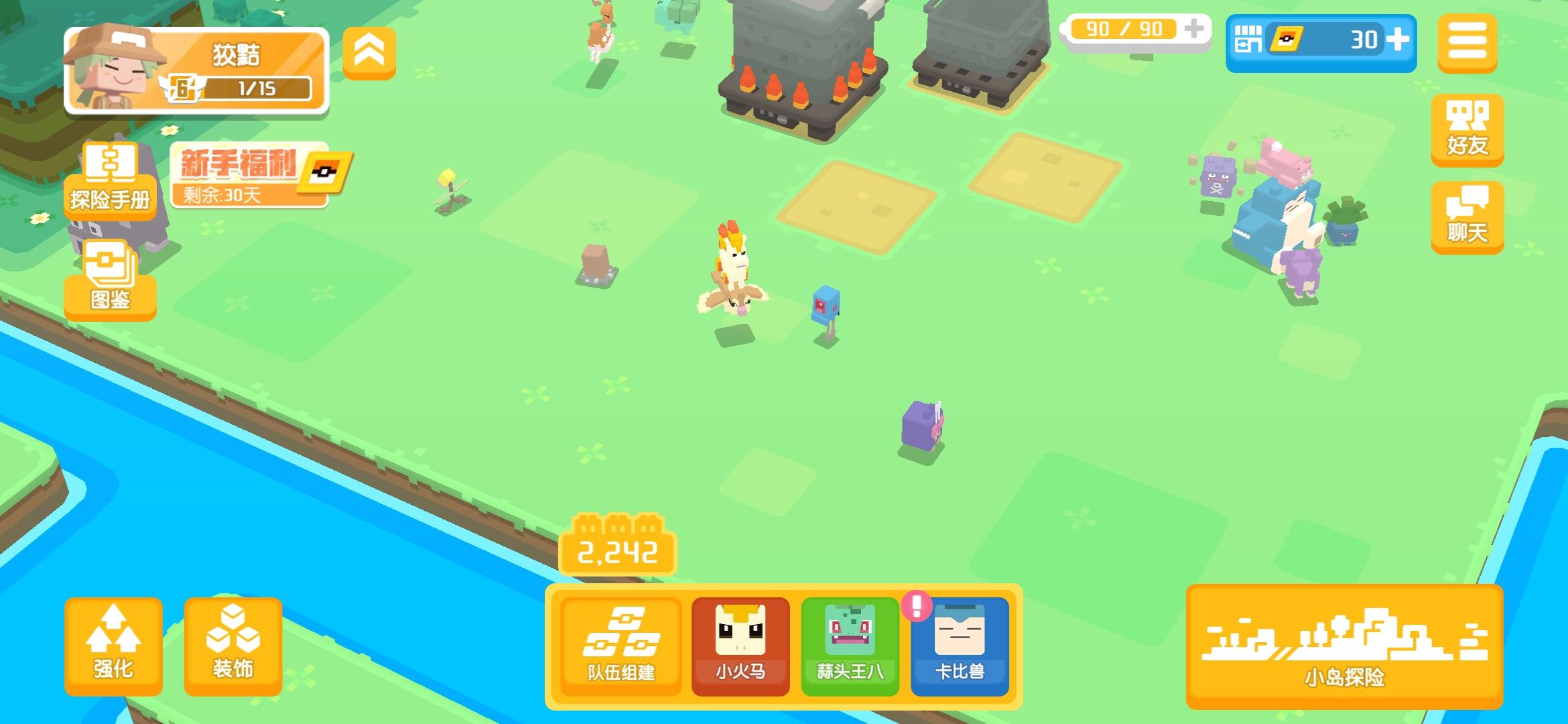Open the 聊天 chat panel
The width and height of the screenshot is (1568, 724).
click(x=1467, y=217)
